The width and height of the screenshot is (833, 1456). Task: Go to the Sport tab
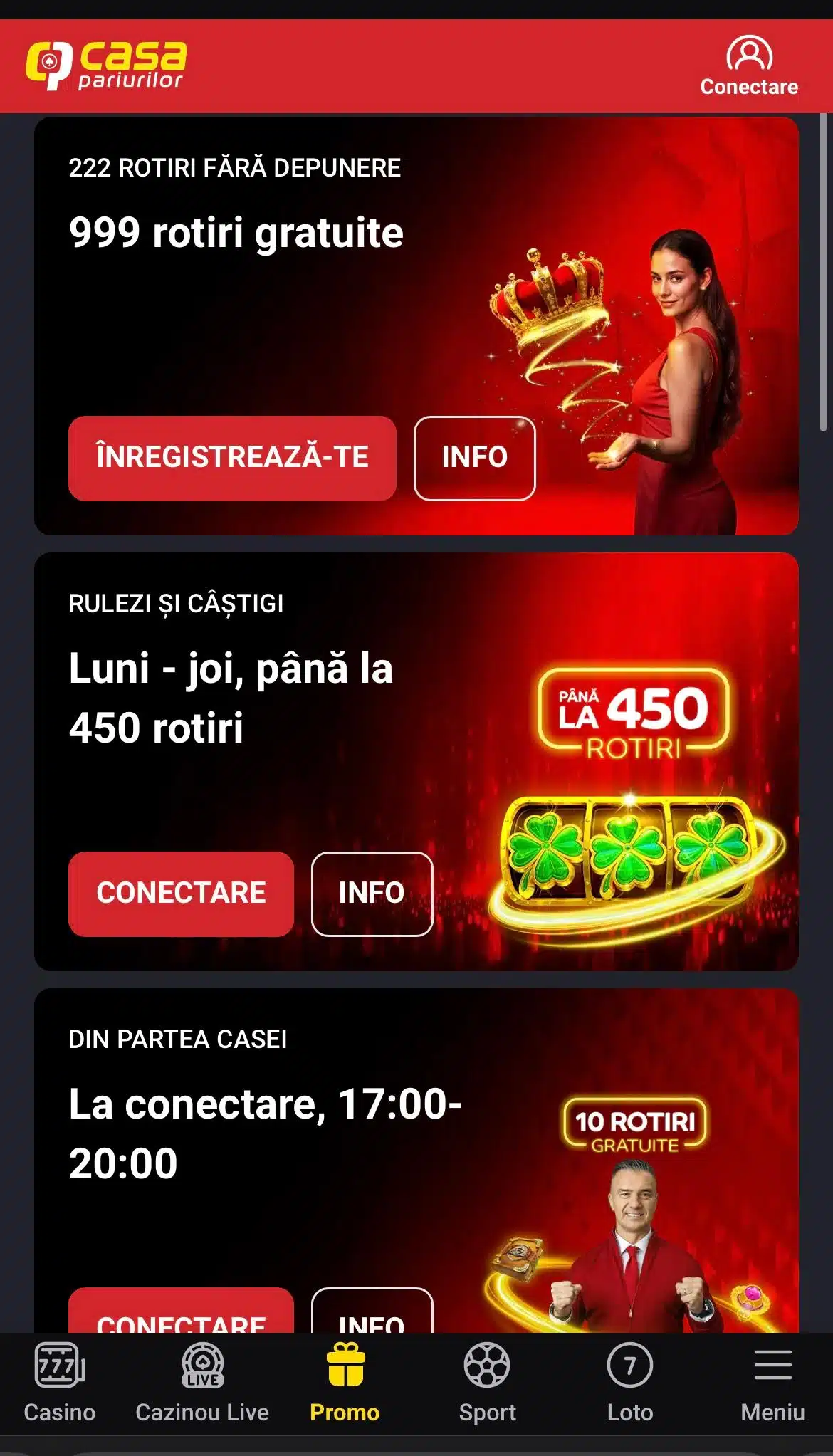click(488, 1383)
